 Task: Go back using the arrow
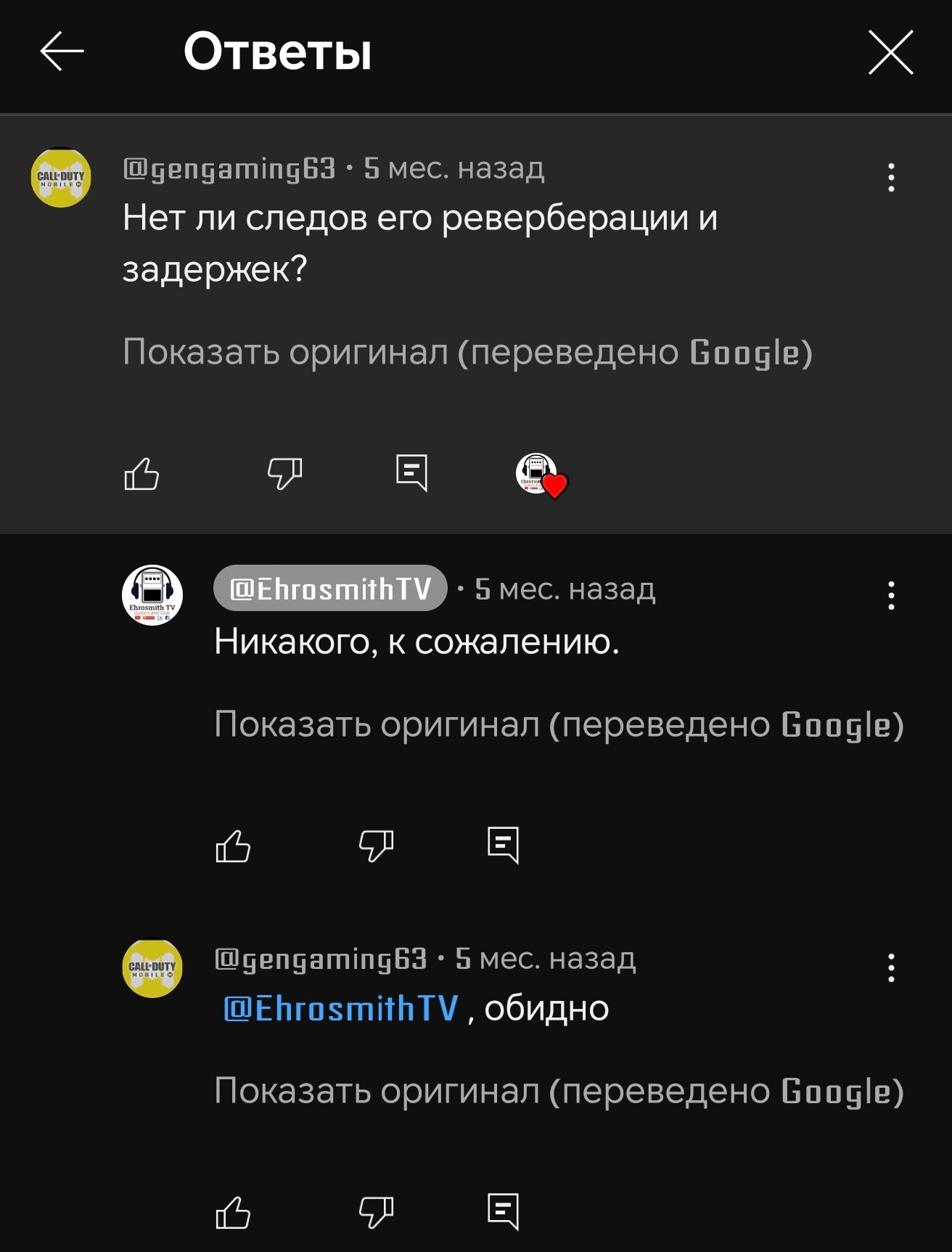pyautogui.click(x=62, y=52)
